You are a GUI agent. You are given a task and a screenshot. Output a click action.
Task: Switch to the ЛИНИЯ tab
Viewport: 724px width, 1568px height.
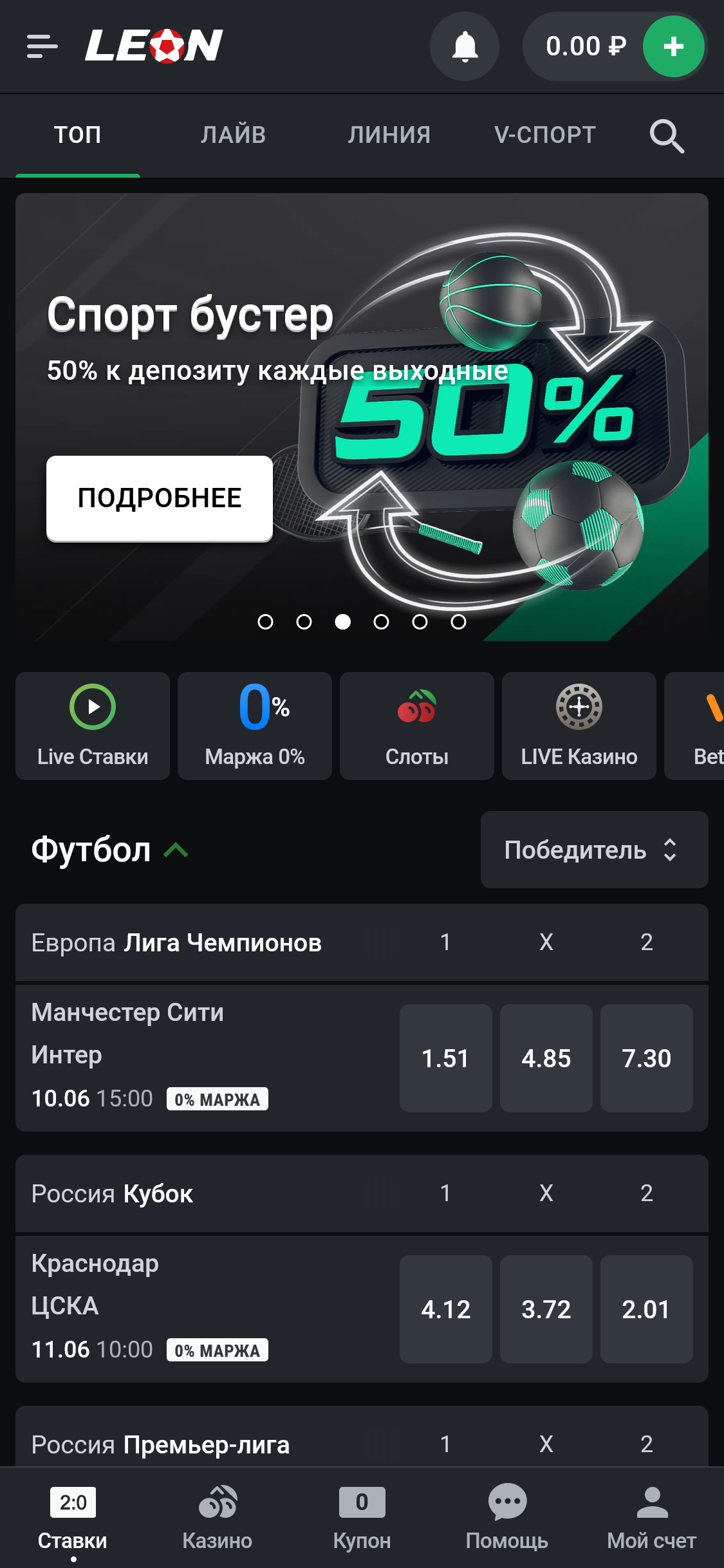click(389, 135)
